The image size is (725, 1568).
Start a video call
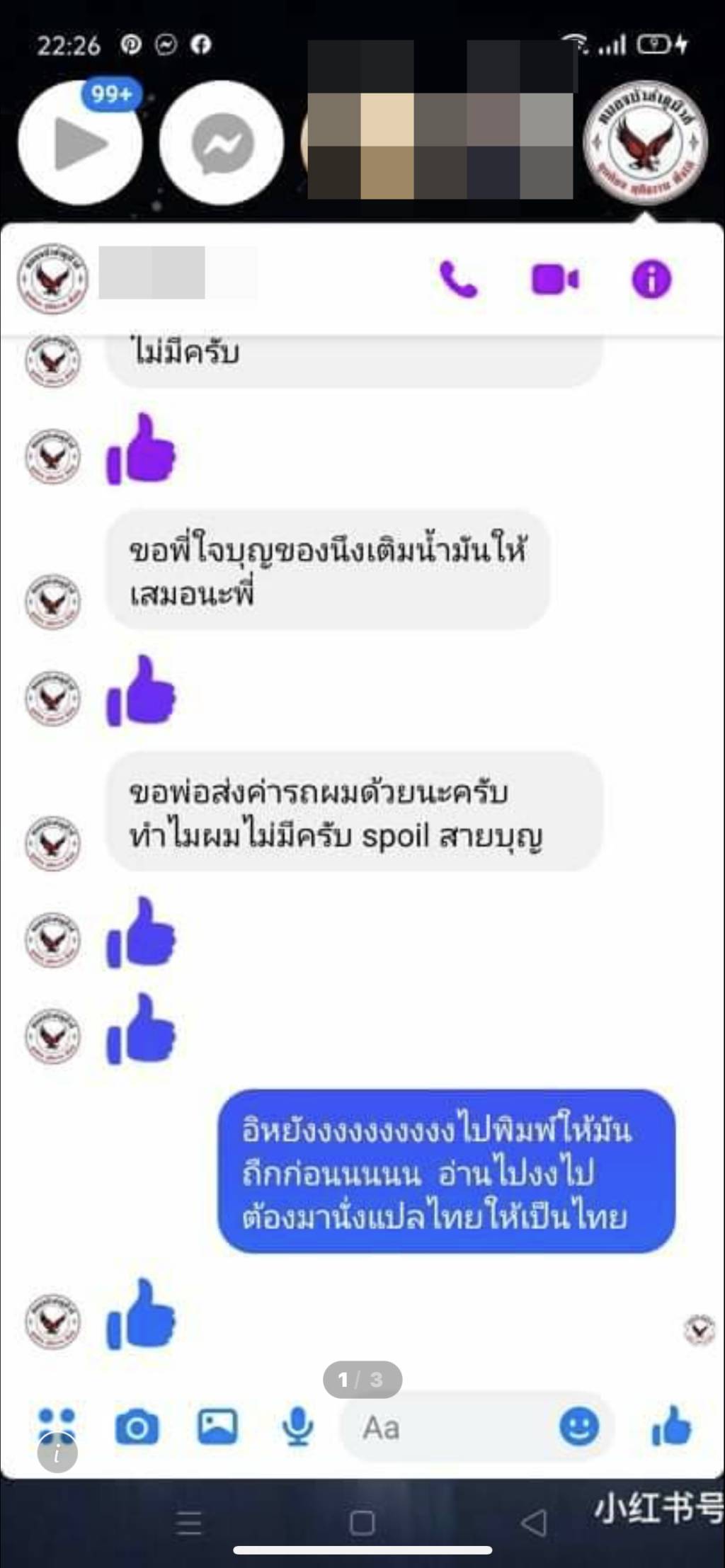554,280
